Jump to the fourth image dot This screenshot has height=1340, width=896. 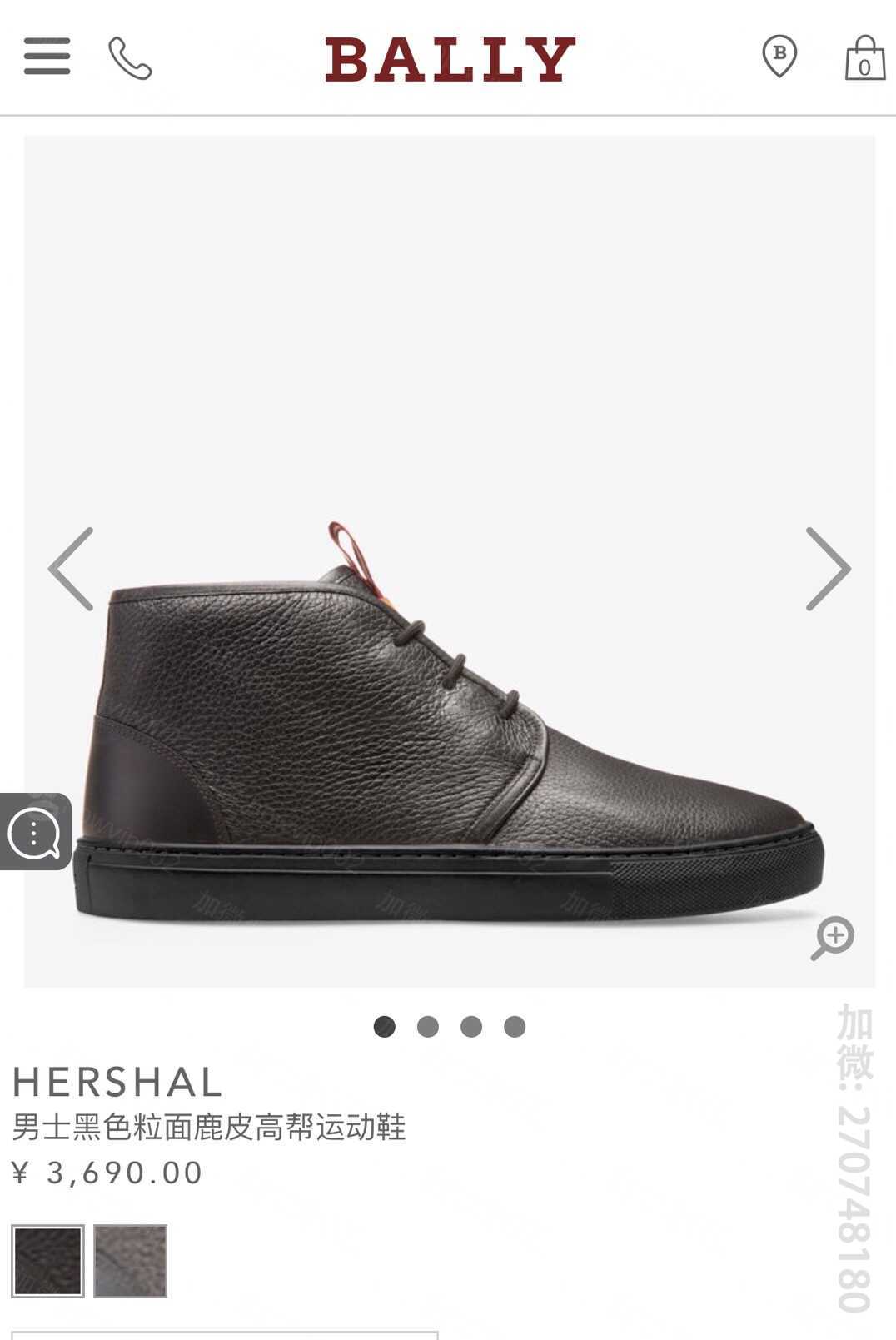tap(515, 1027)
